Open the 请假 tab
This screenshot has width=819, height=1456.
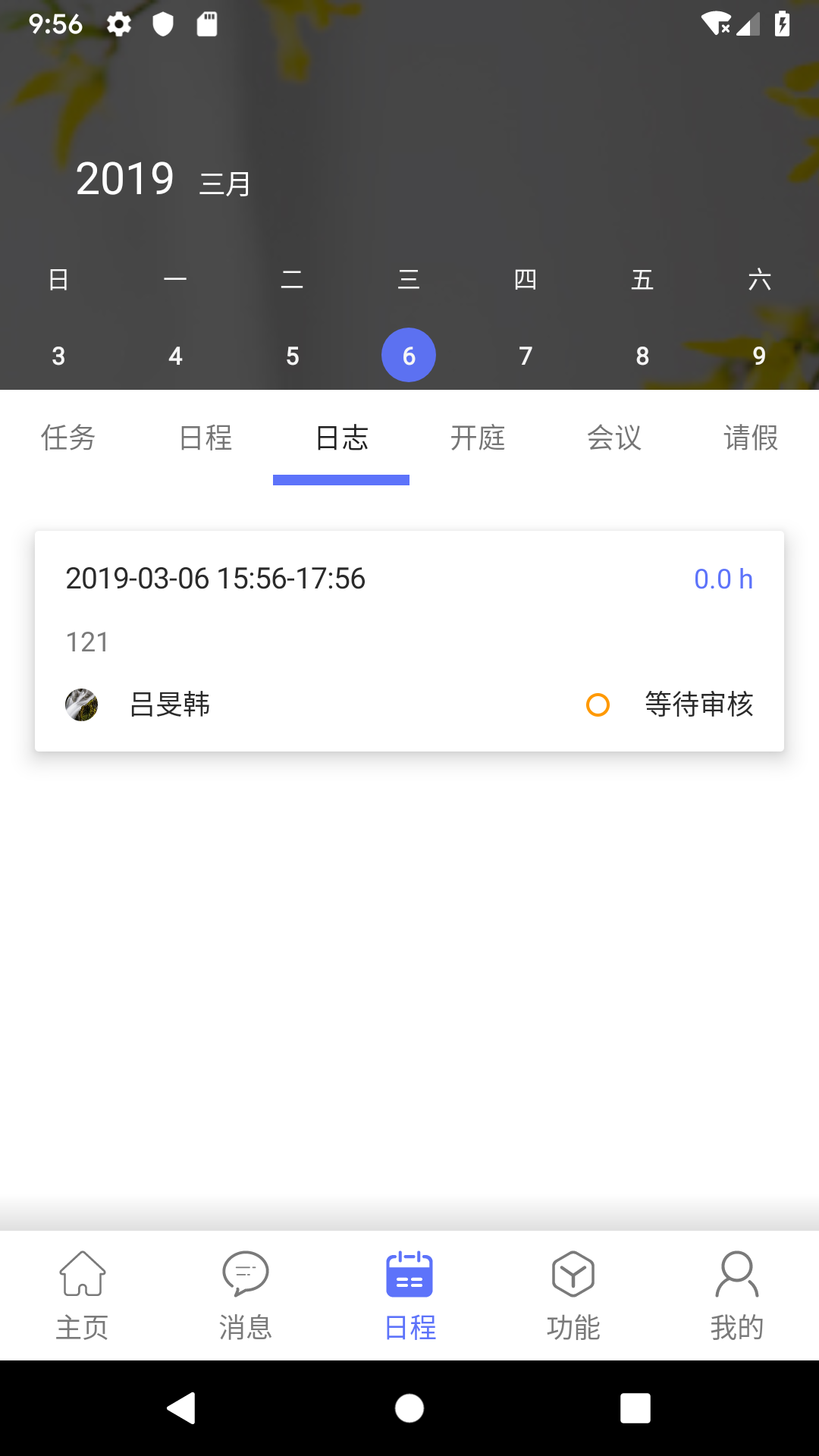[751, 438]
